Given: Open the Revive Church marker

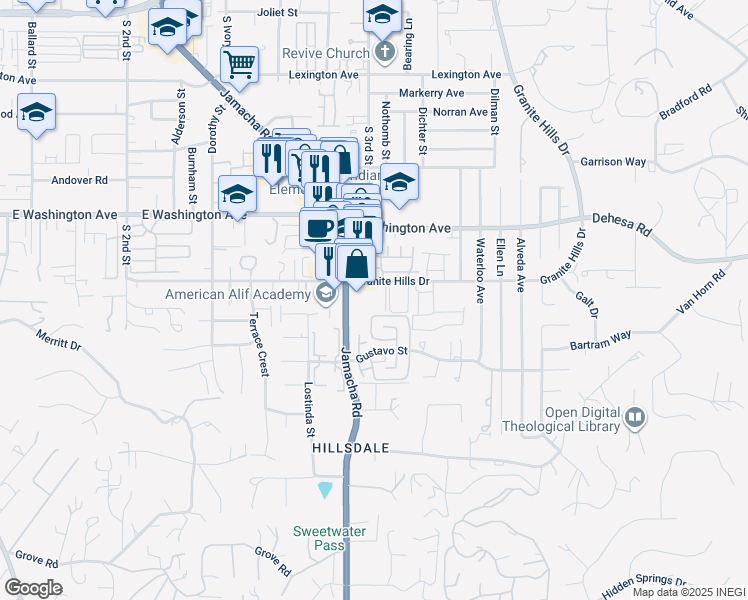Looking at the screenshot, I should 385,52.
